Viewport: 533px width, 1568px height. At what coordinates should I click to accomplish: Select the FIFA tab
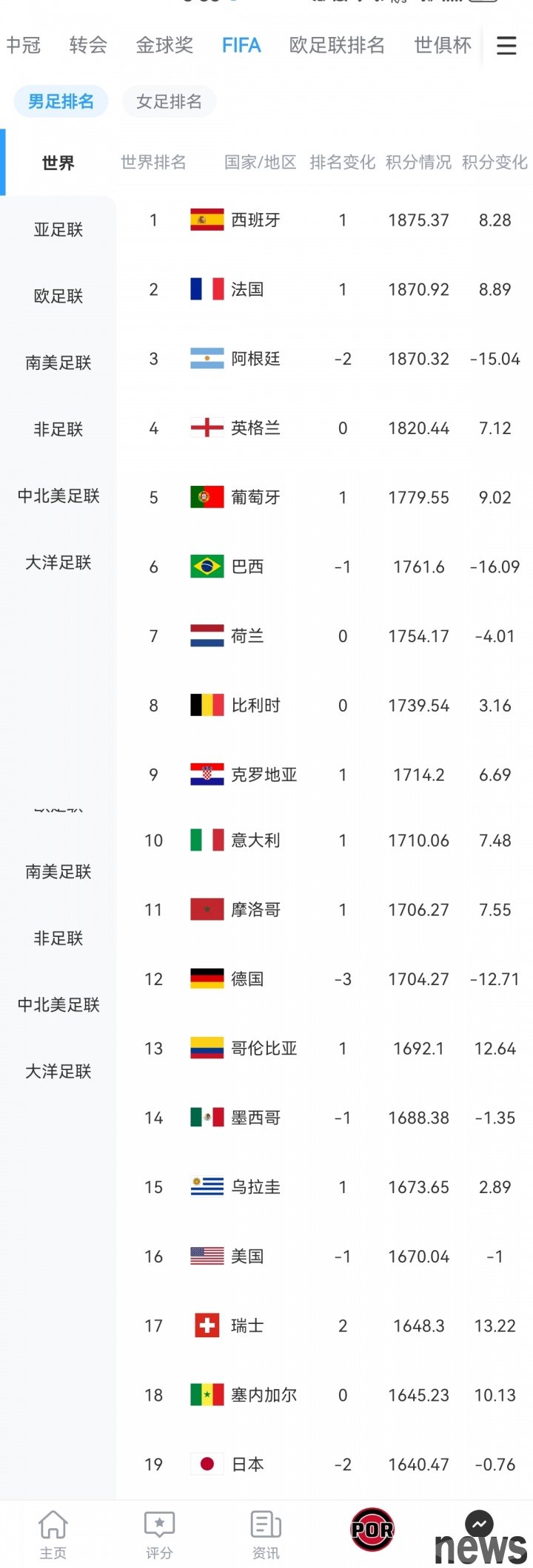pos(241,46)
